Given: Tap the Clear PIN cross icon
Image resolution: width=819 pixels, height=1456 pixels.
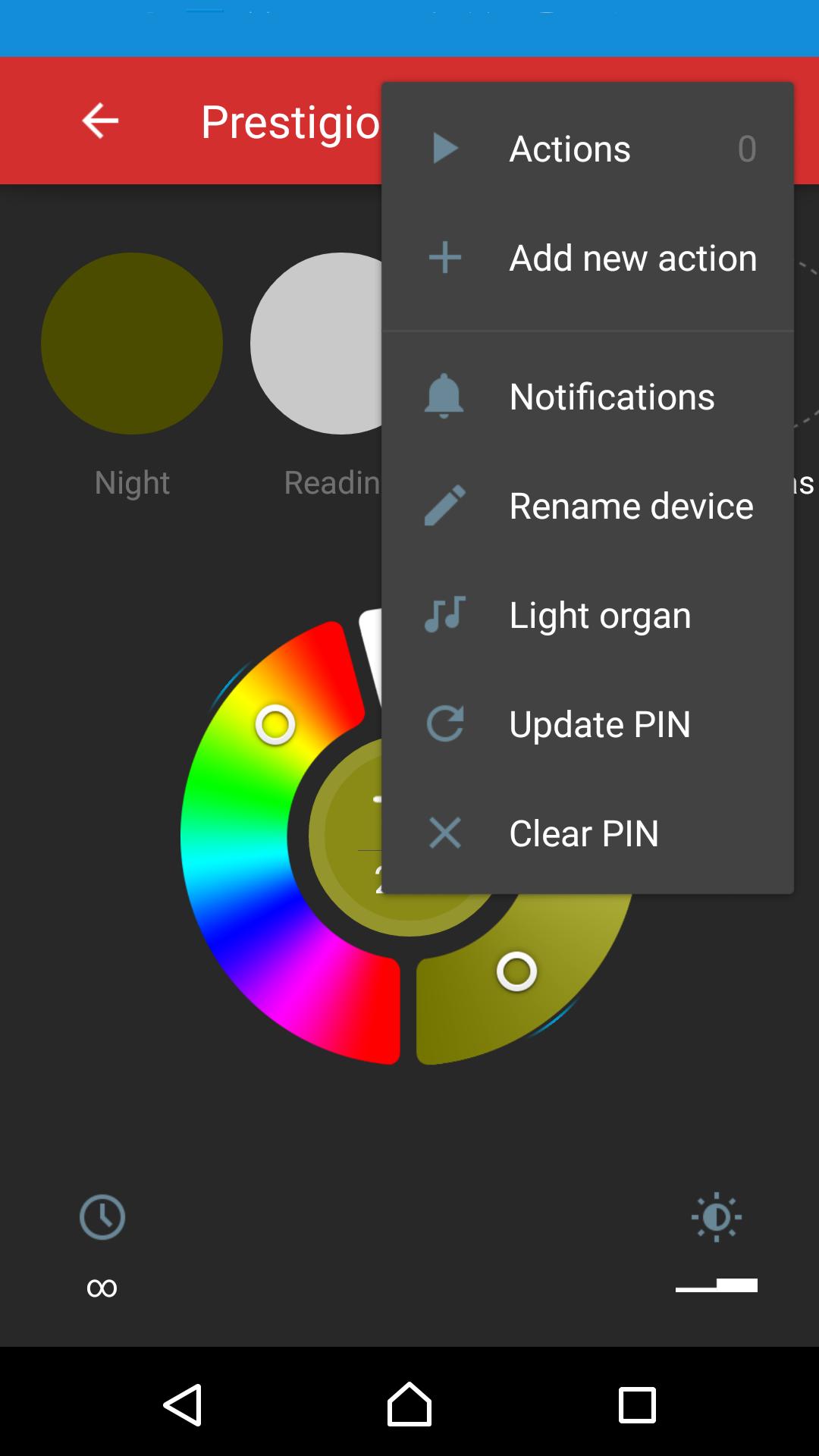Looking at the screenshot, I should 445,833.
